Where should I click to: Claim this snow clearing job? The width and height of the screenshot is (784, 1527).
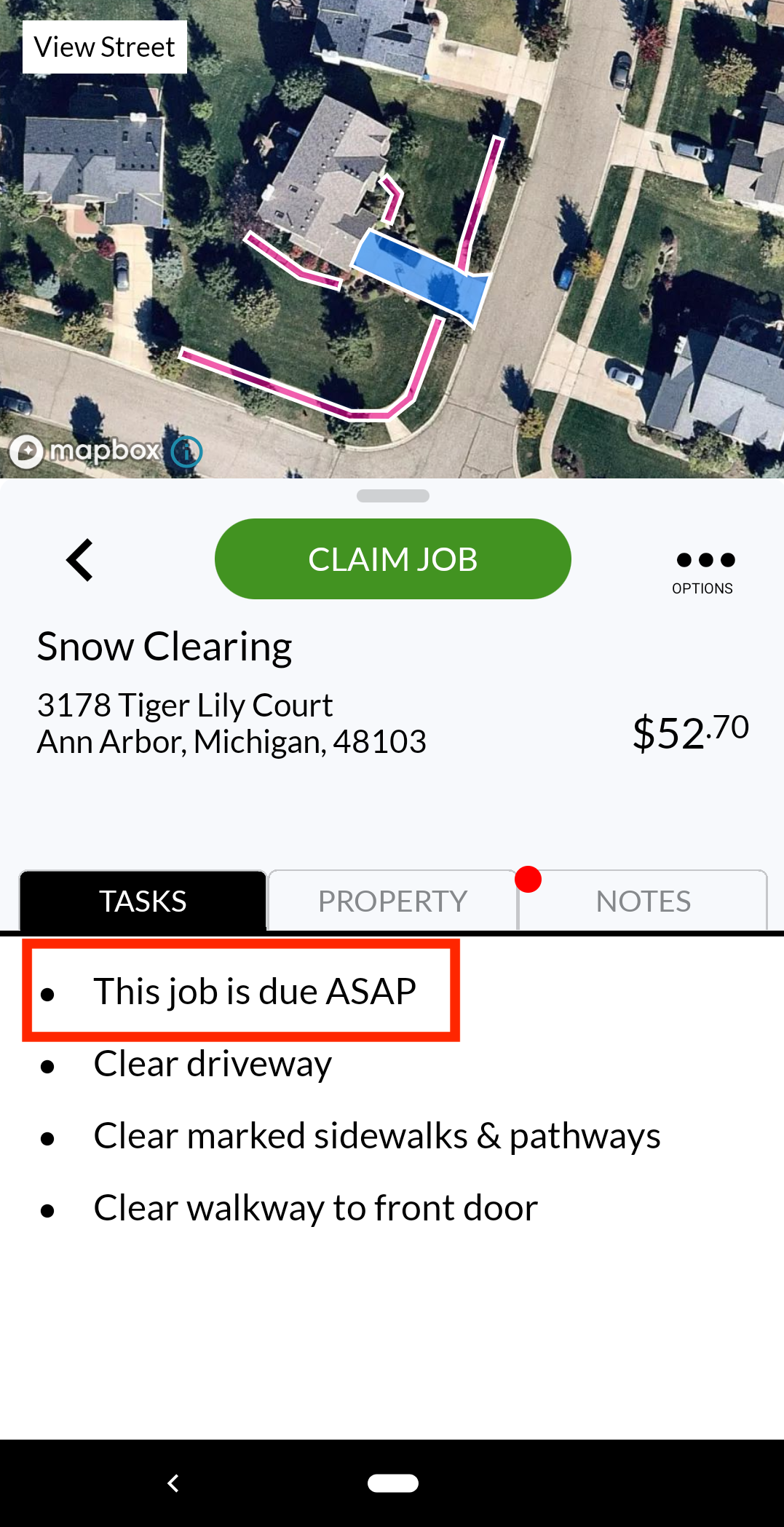pos(392,559)
